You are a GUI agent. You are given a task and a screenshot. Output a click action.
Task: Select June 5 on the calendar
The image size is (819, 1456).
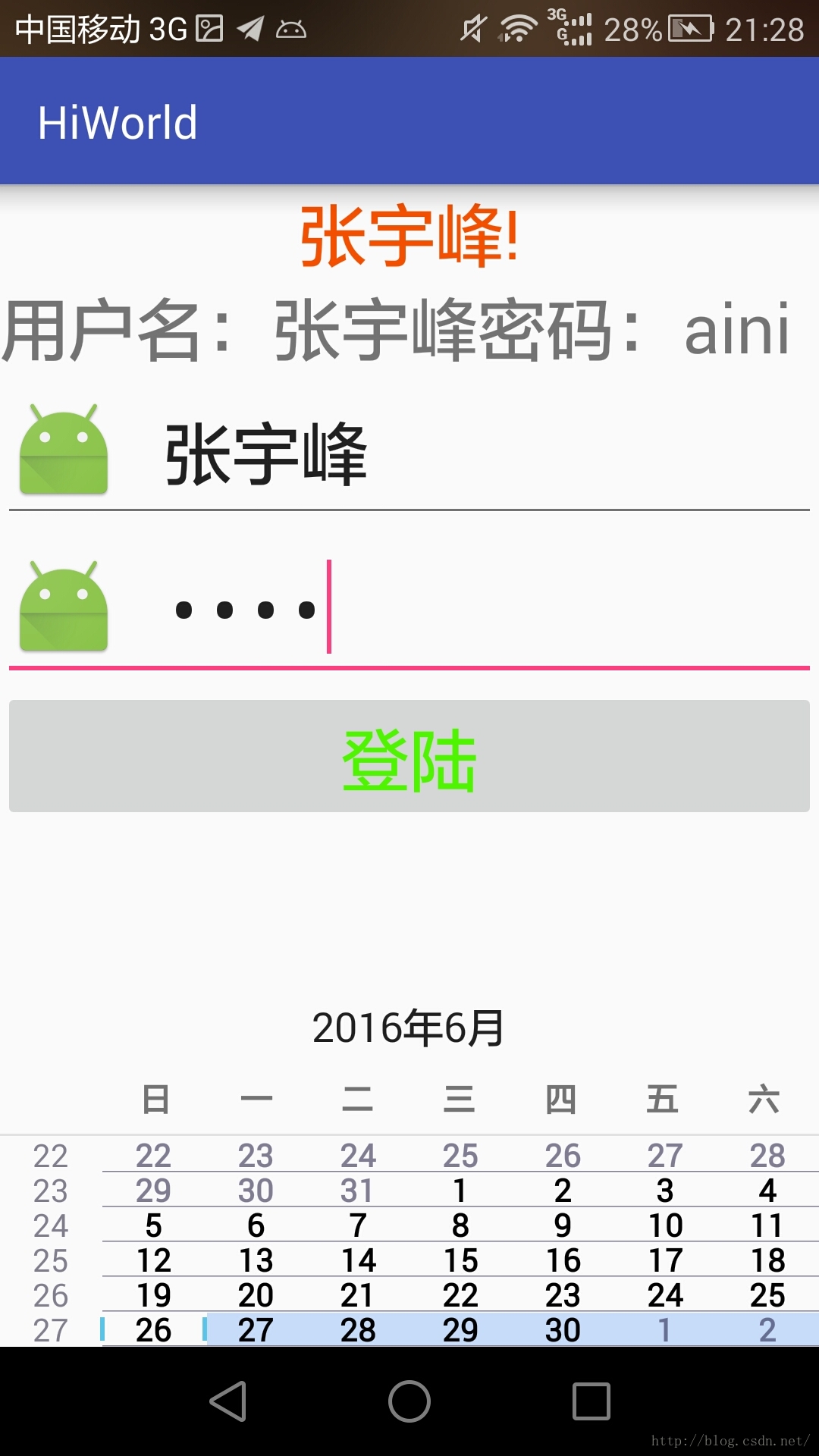pos(153,1225)
